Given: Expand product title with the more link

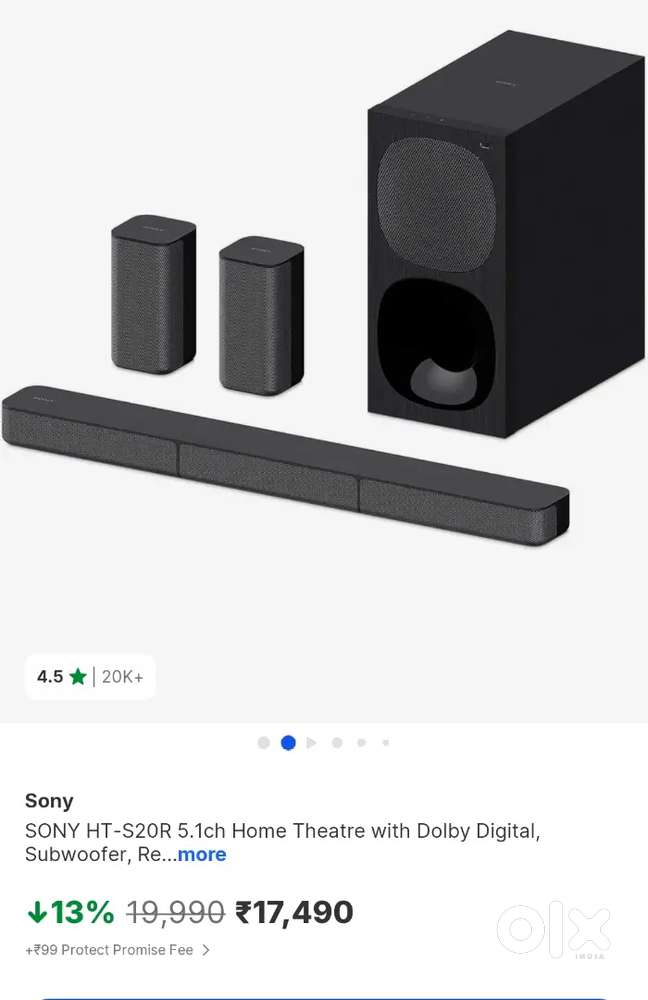Looking at the screenshot, I should (202, 854).
